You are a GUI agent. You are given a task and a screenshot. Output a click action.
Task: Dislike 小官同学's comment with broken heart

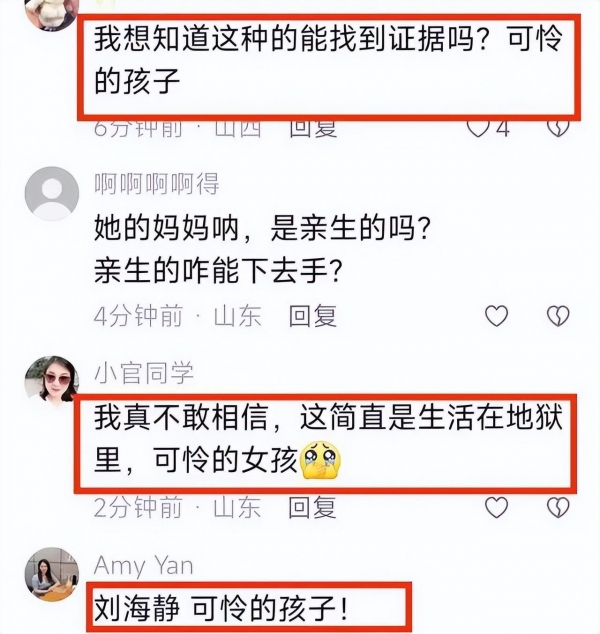[555, 507]
